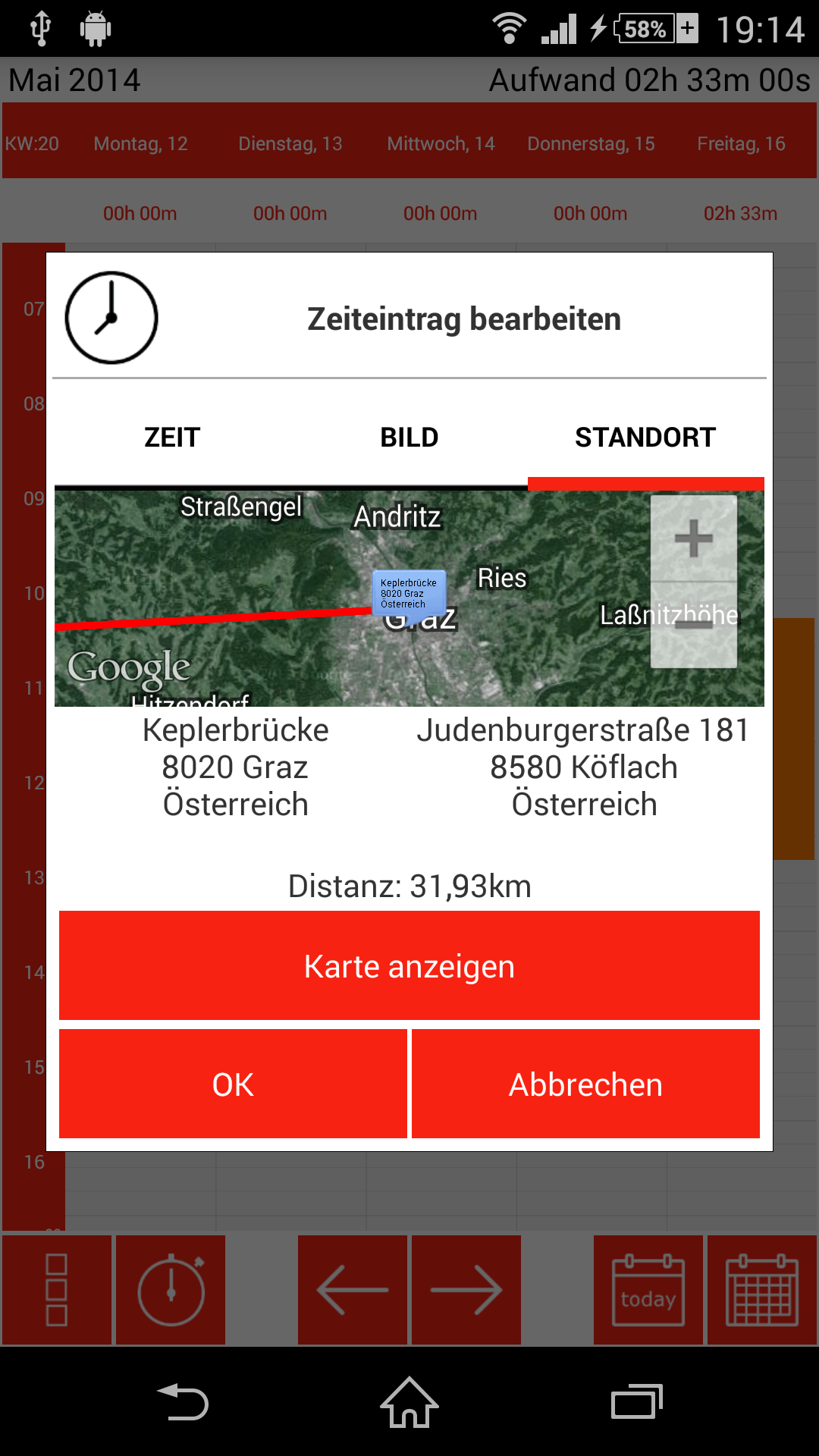Screen dimensions: 819x1456
Task: Select the STANDORT tab
Action: tap(645, 438)
